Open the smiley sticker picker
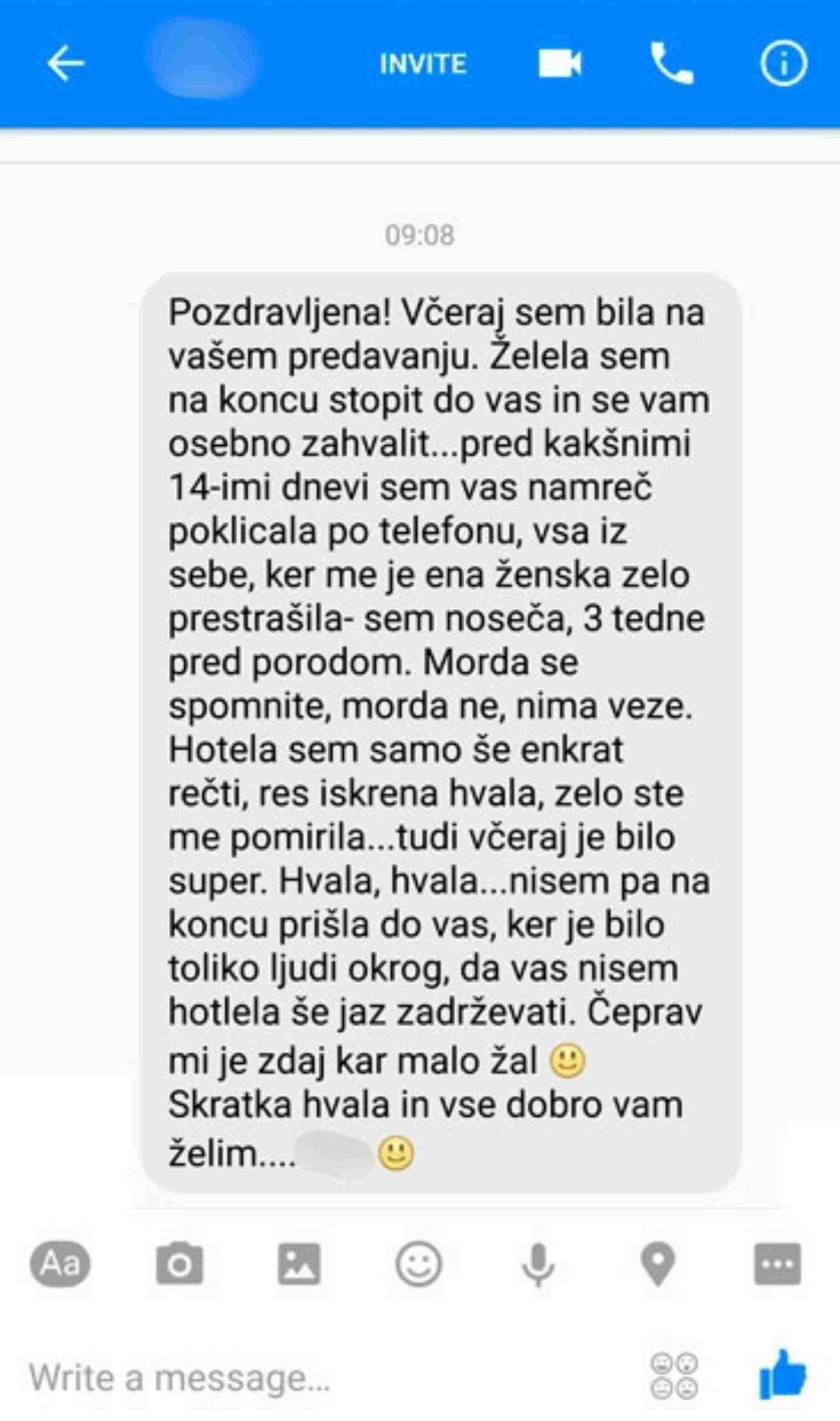The height and width of the screenshot is (1421, 840). pos(418,1264)
